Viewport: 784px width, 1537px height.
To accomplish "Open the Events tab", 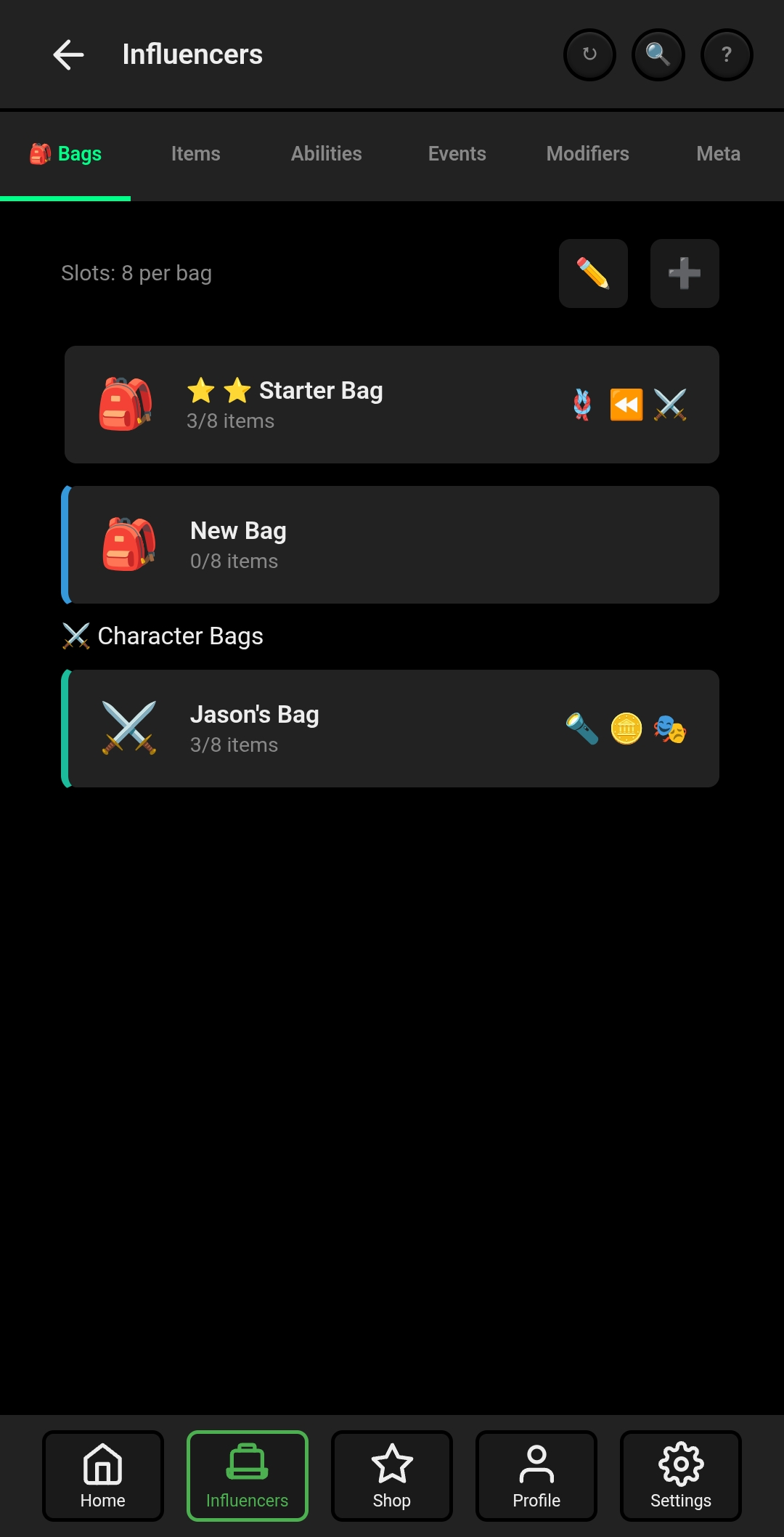I will coord(457,153).
